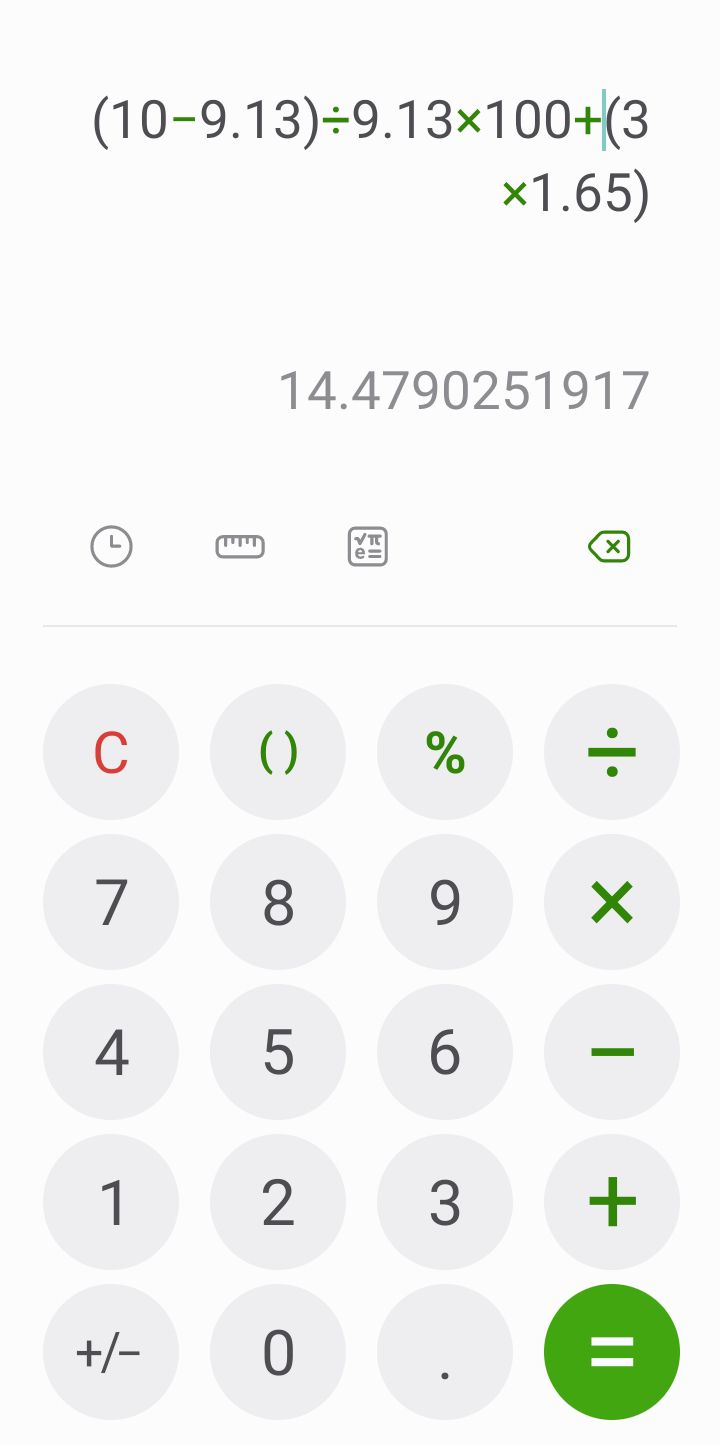Viewport: 720px width, 1445px height.
Task: Enter the digit 3
Action: pos(445,1202)
